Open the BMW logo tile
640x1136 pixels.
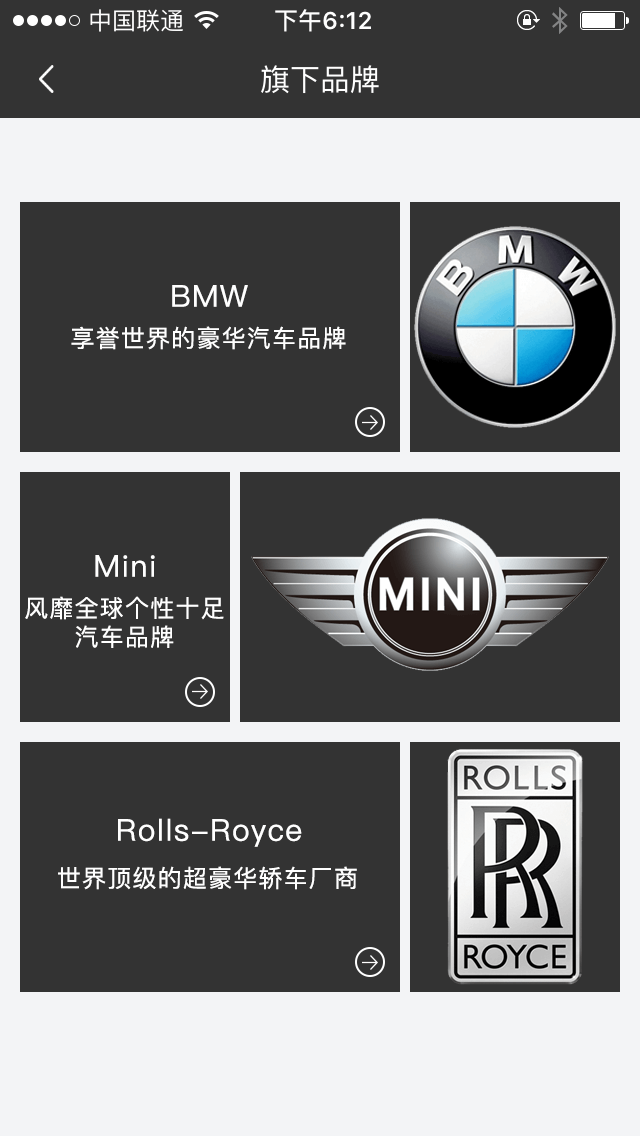[x=515, y=327]
